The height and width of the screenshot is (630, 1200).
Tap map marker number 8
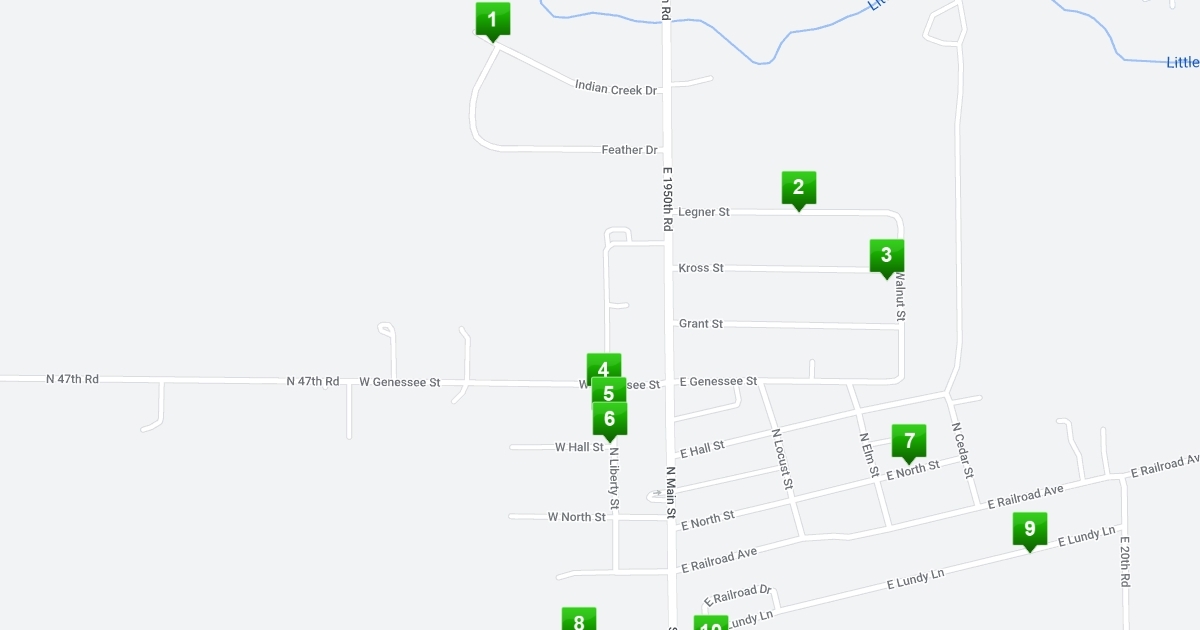[579, 620]
